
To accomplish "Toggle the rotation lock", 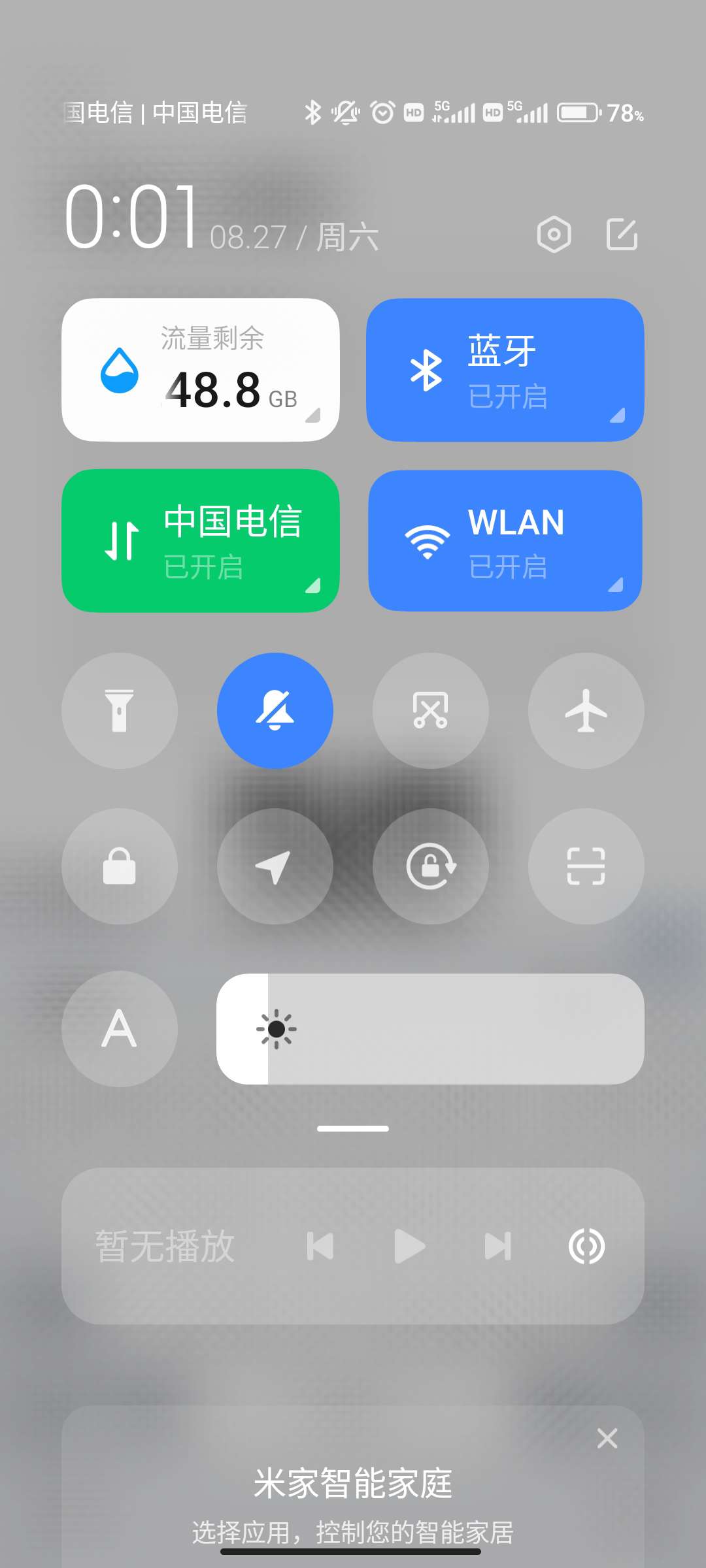I will [431, 866].
